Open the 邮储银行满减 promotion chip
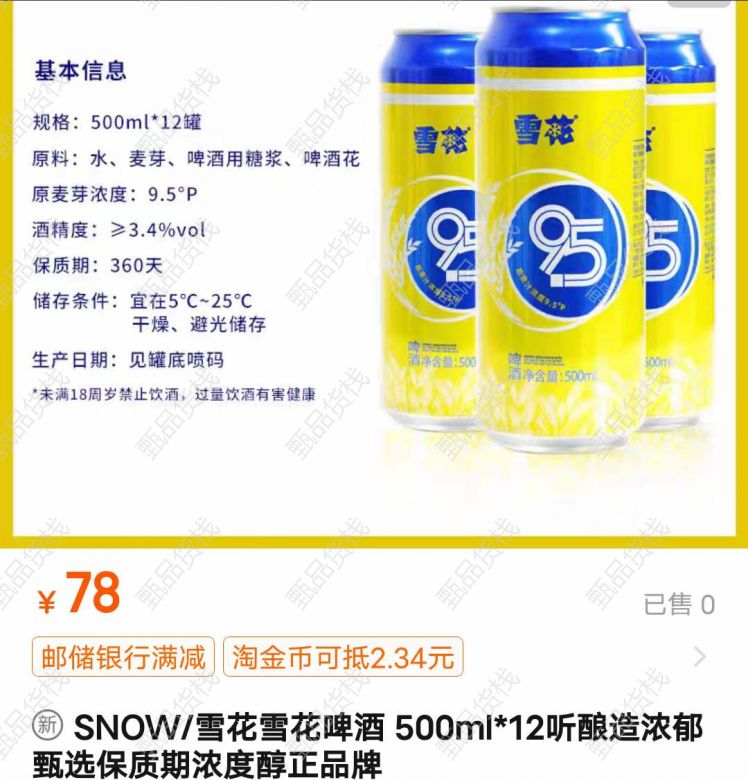This screenshot has height=780, width=748. 124,657
